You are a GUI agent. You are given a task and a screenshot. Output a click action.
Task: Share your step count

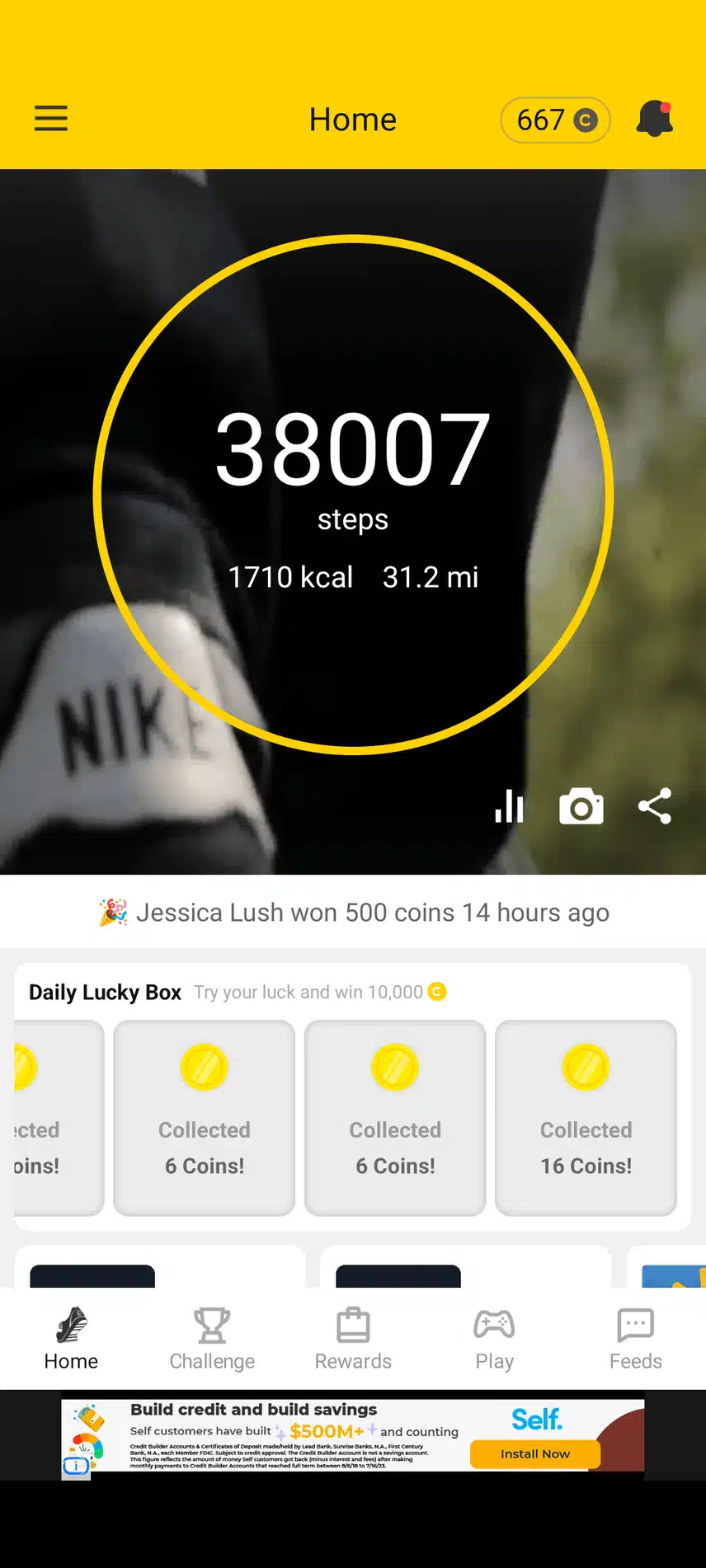pos(655,806)
